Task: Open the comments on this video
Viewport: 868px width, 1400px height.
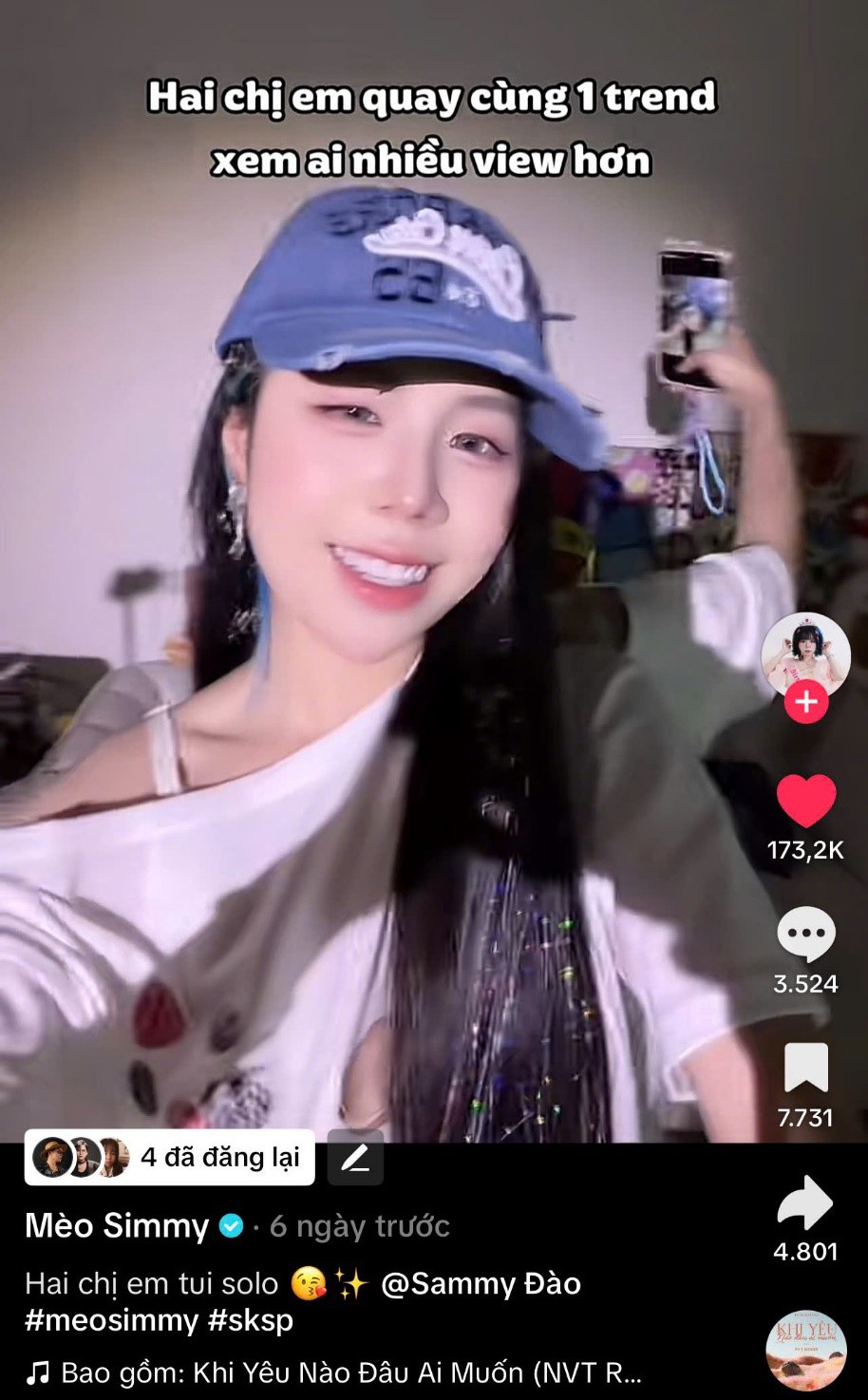Action: click(806, 935)
